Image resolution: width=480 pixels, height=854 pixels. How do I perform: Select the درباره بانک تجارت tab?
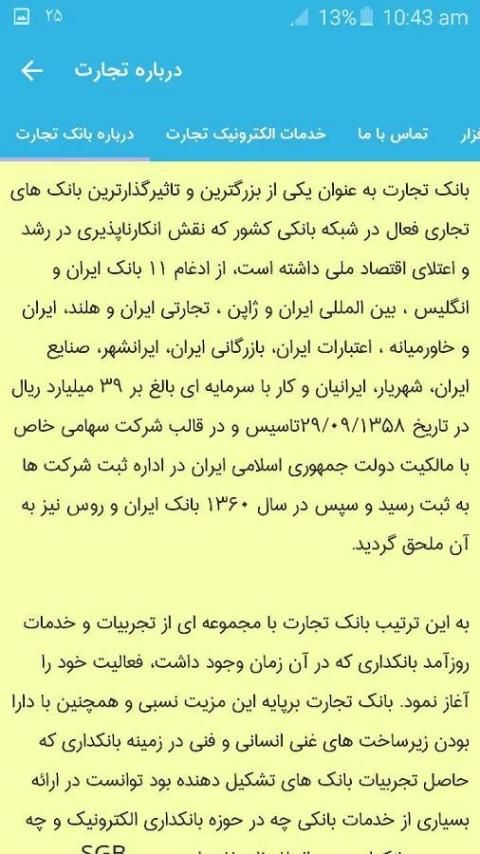[75, 135]
